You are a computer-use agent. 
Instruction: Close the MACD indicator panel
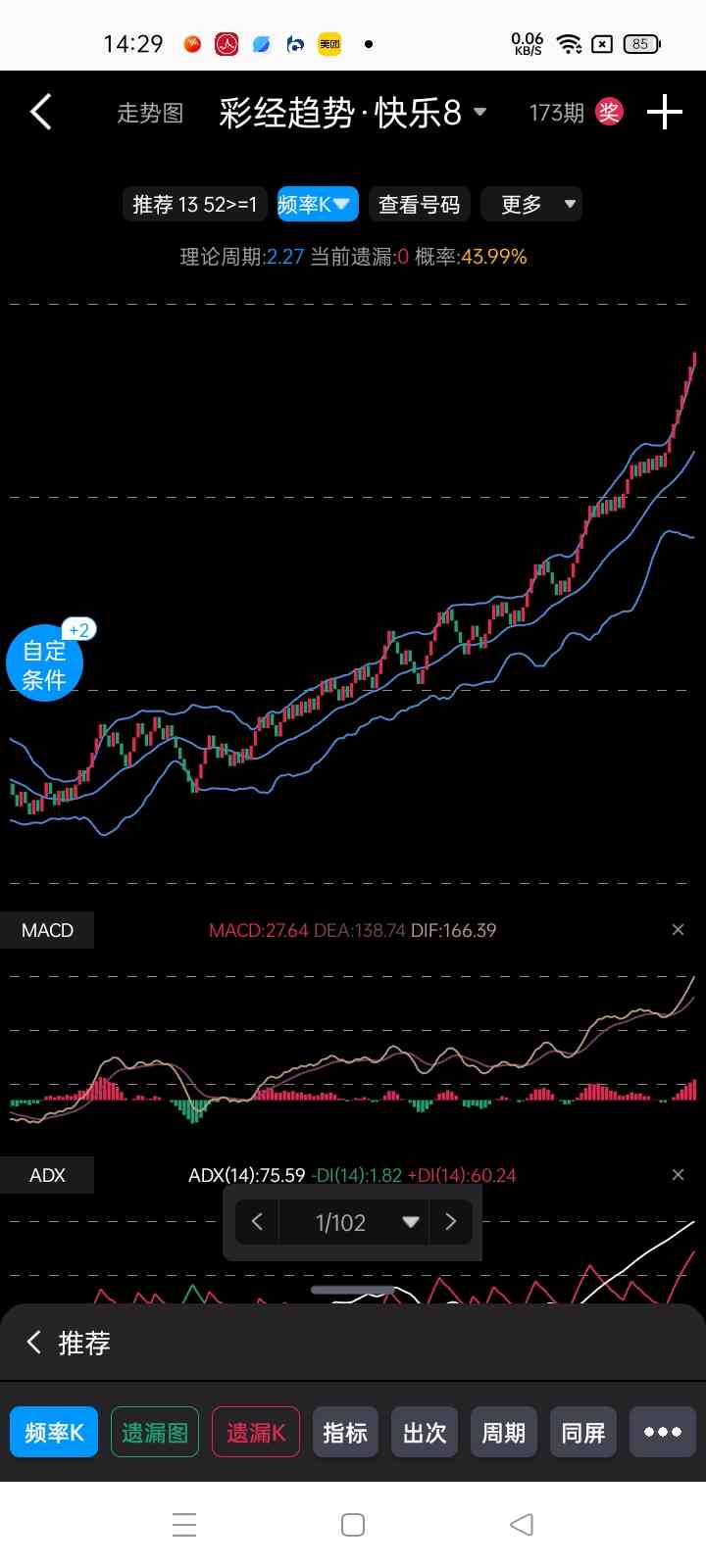pyautogui.click(x=678, y=930)
